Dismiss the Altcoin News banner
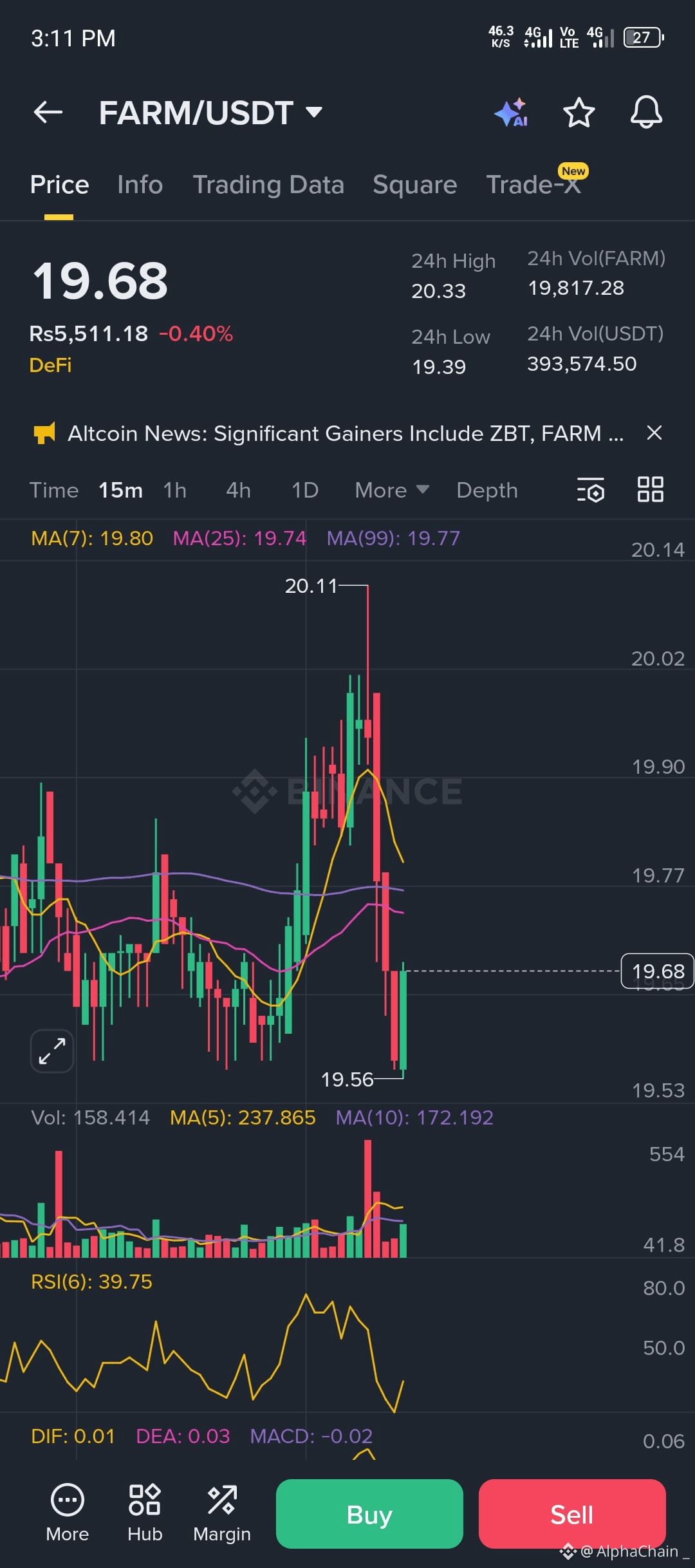 pos(654,433)
